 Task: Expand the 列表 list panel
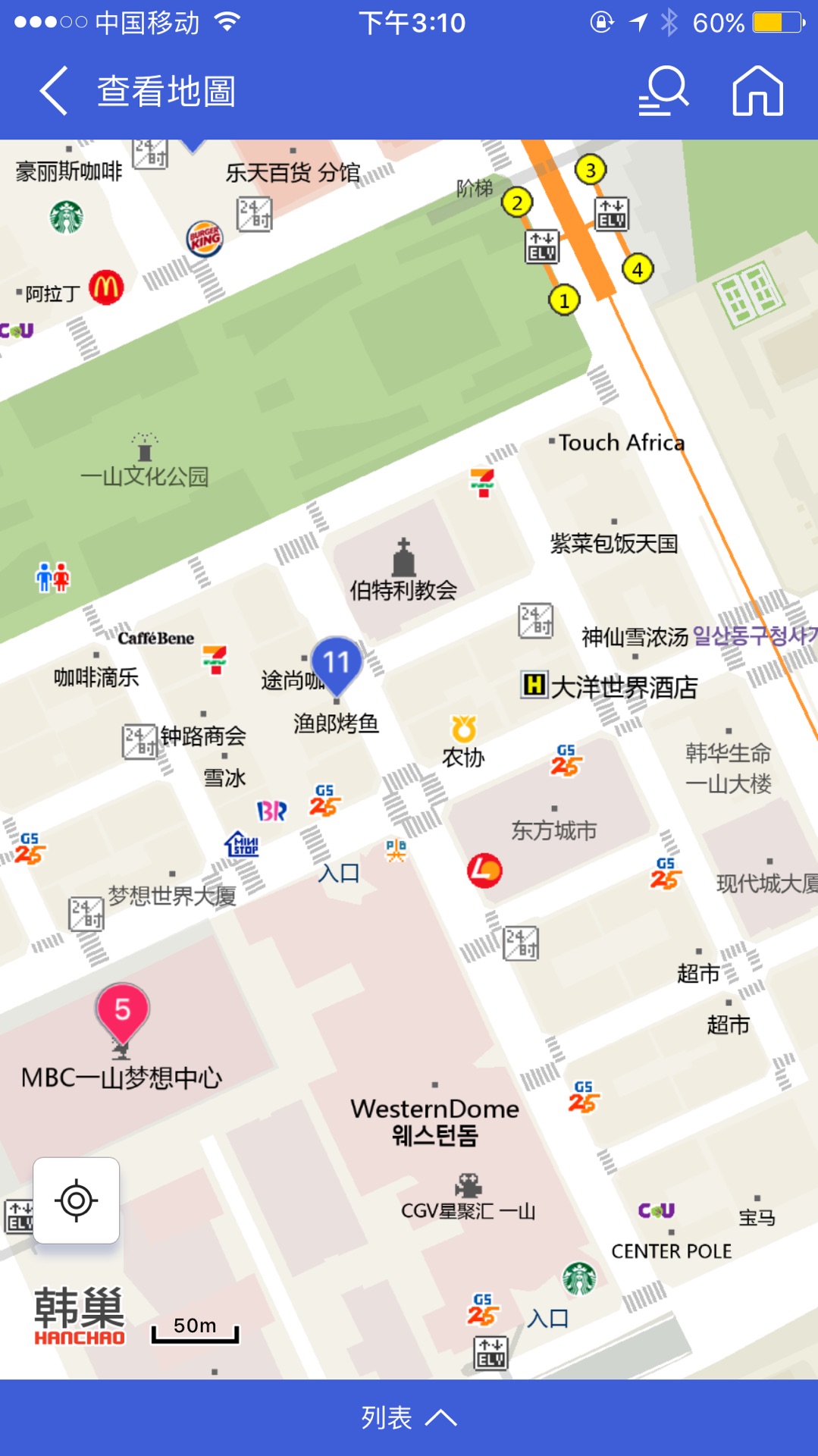(409, 1417)
